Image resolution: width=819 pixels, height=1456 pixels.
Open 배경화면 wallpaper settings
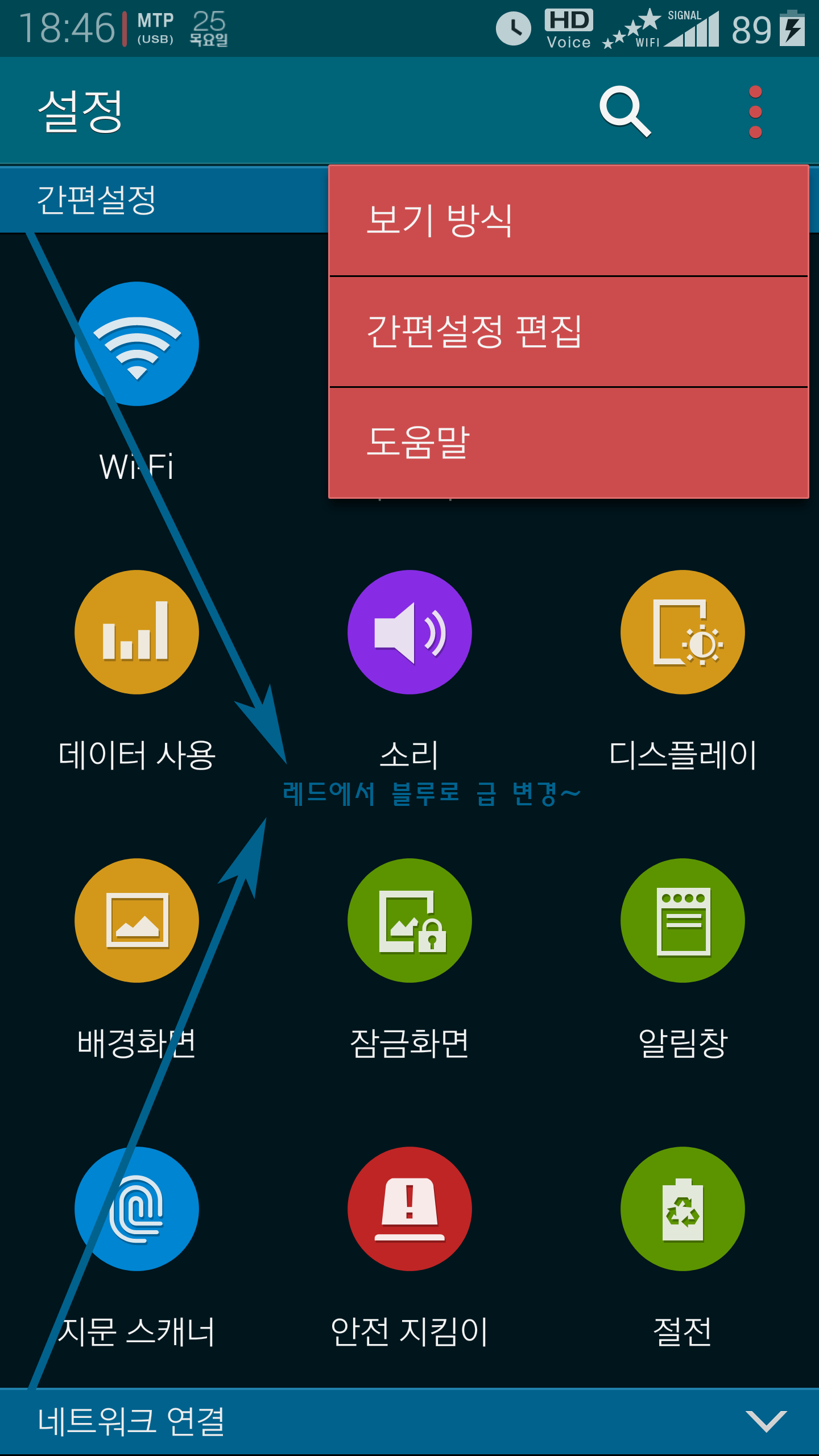(136, 920)
